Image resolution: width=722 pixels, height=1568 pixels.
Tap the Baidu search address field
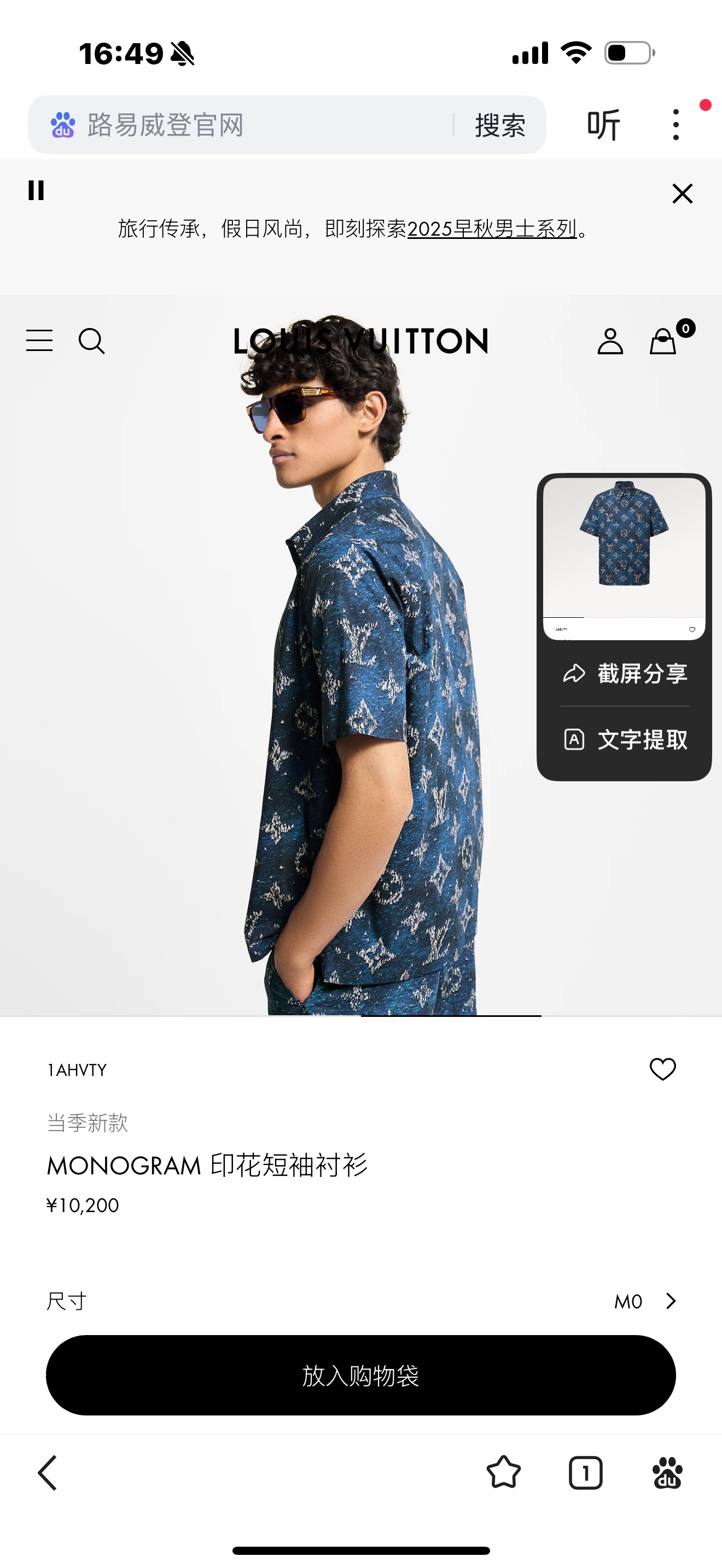[x=243, y=125]
